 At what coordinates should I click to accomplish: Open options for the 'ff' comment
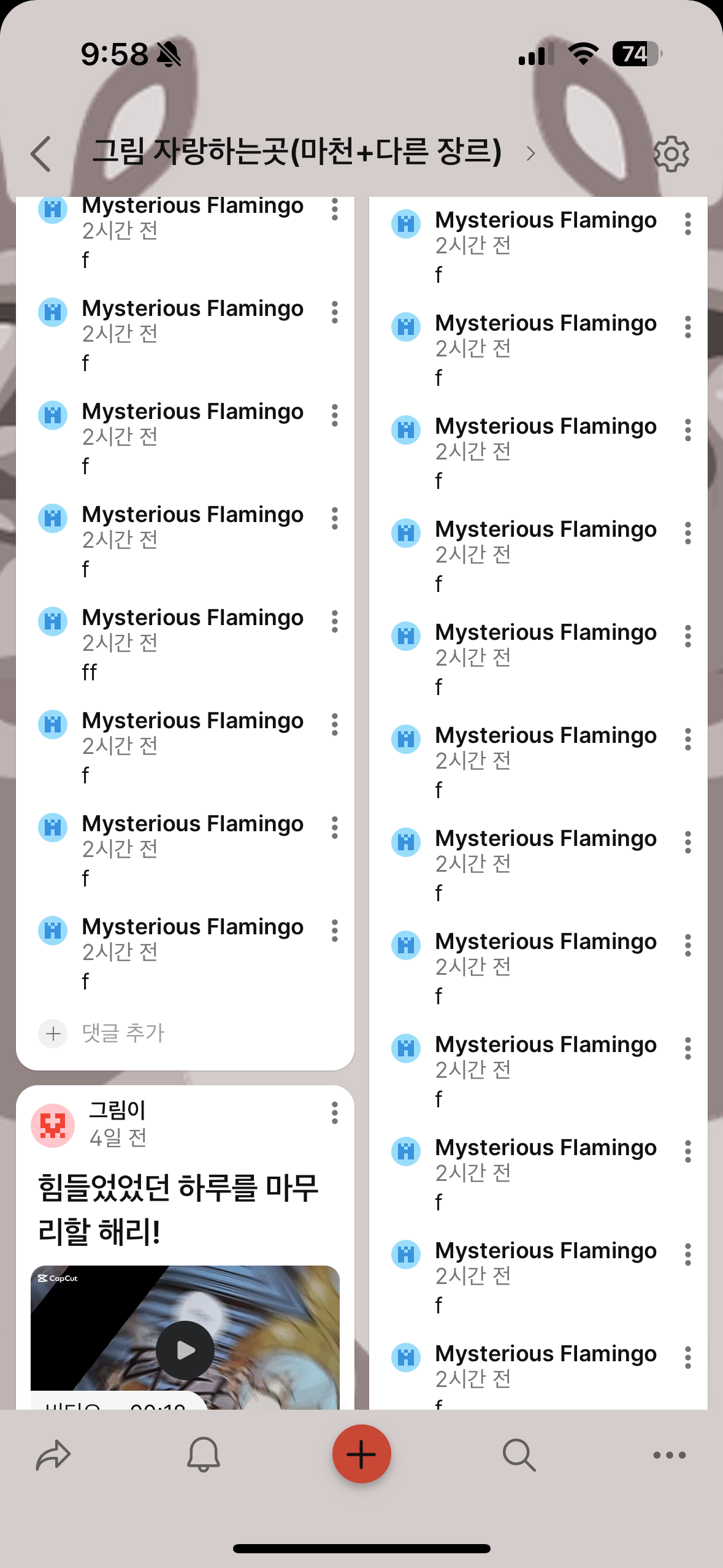point(334,621)
